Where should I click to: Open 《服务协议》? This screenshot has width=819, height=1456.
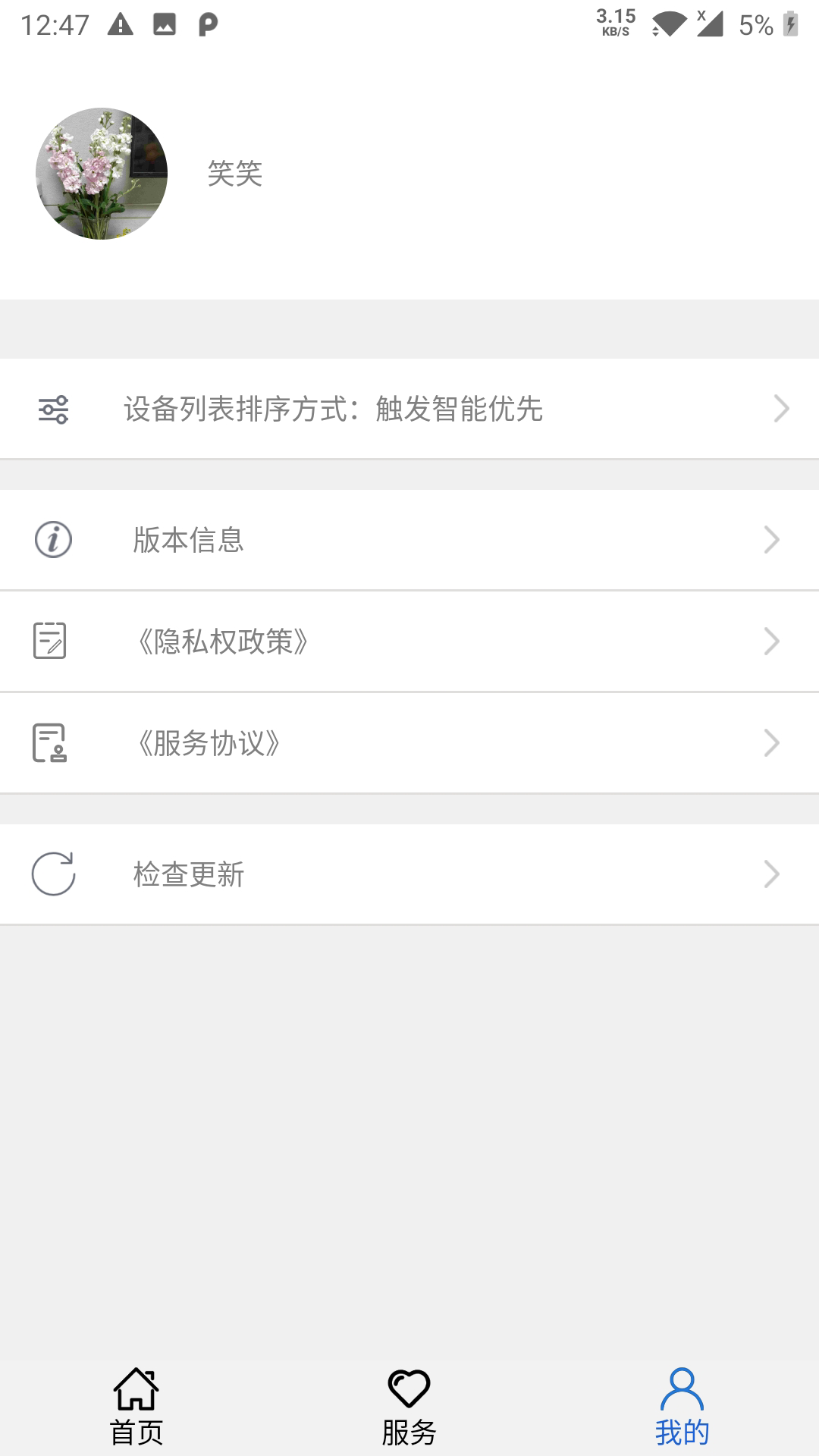[409, 743]
